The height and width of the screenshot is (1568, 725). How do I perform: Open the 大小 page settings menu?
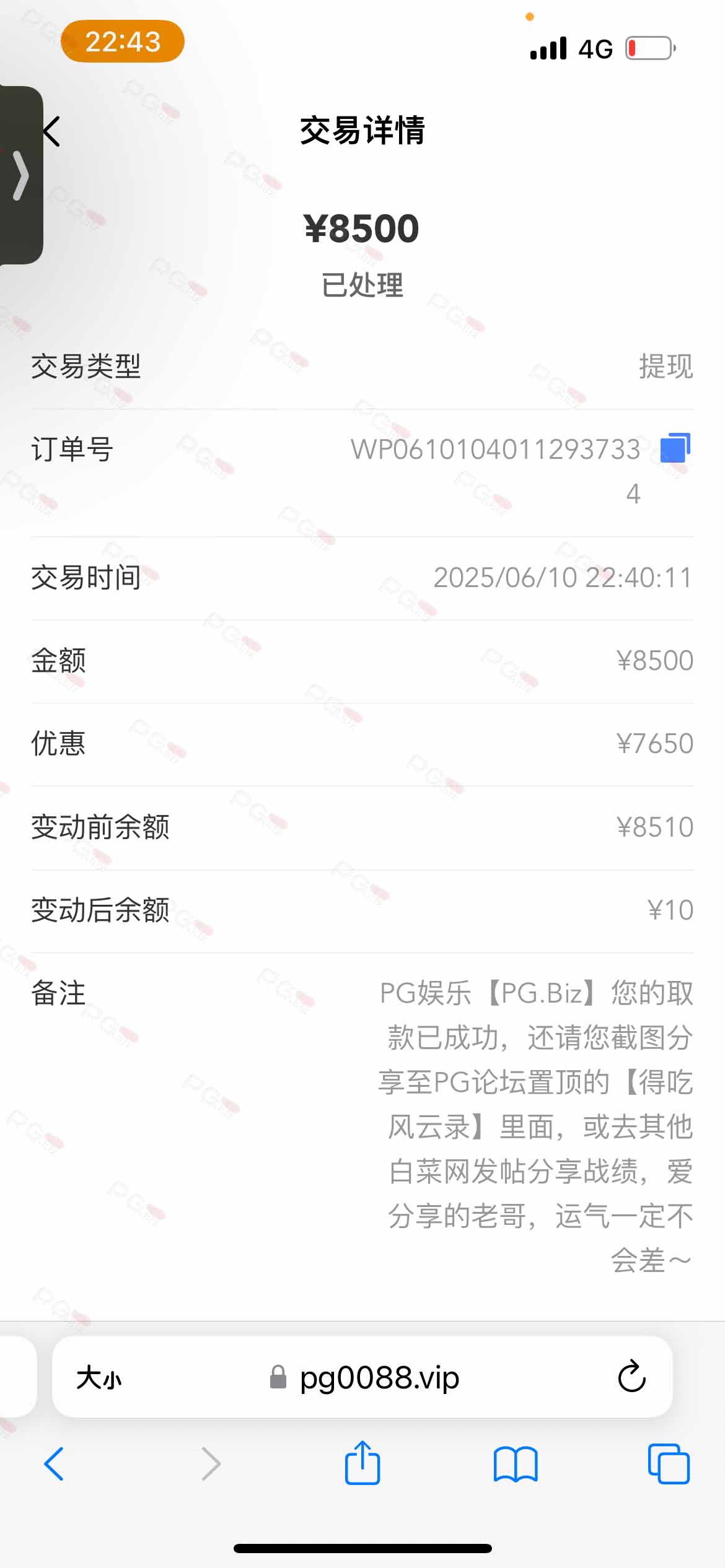pyautogui.click(x=99, y=1378)
